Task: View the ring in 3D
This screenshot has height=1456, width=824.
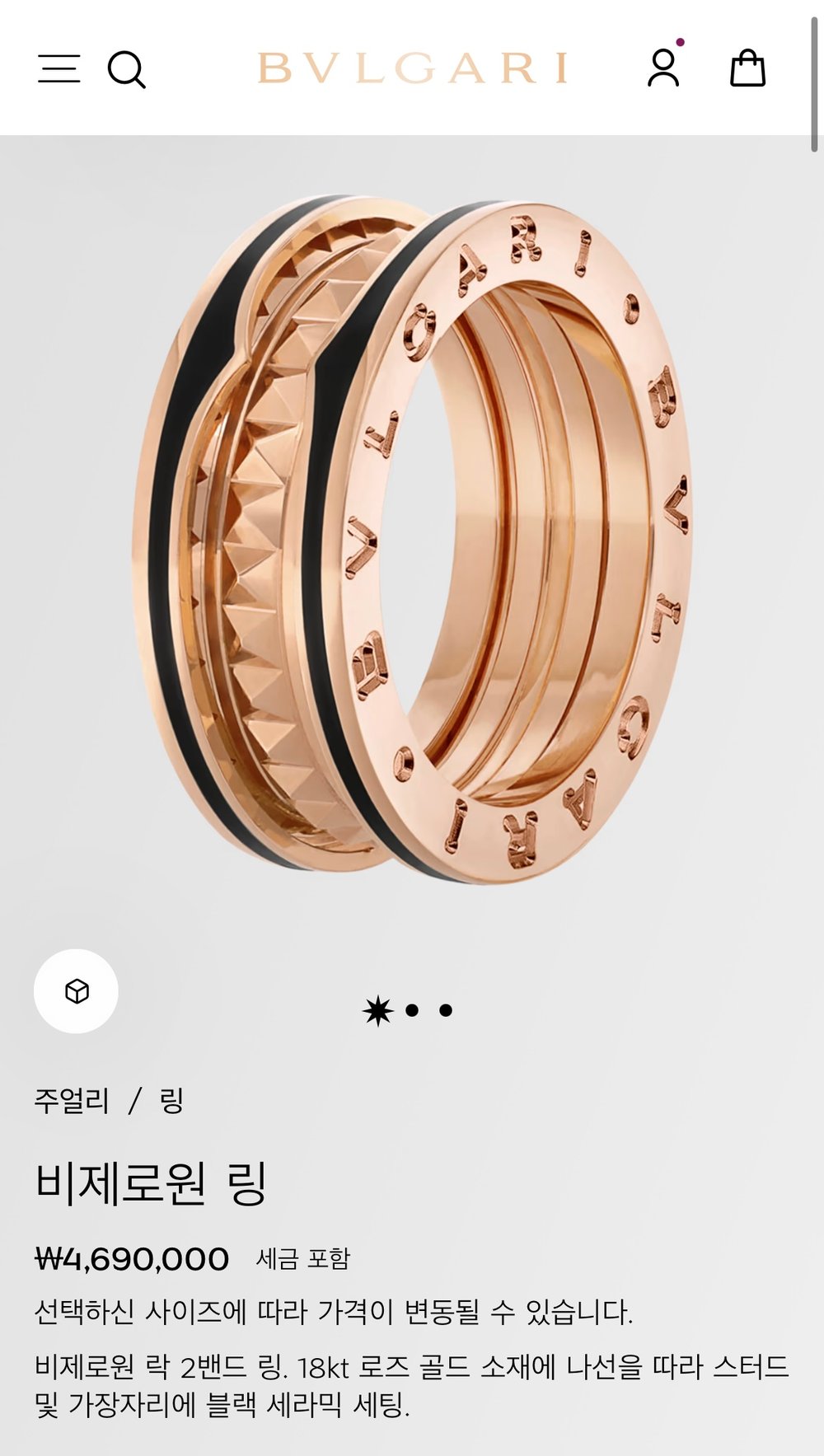Action: click(x=76, y=991)
